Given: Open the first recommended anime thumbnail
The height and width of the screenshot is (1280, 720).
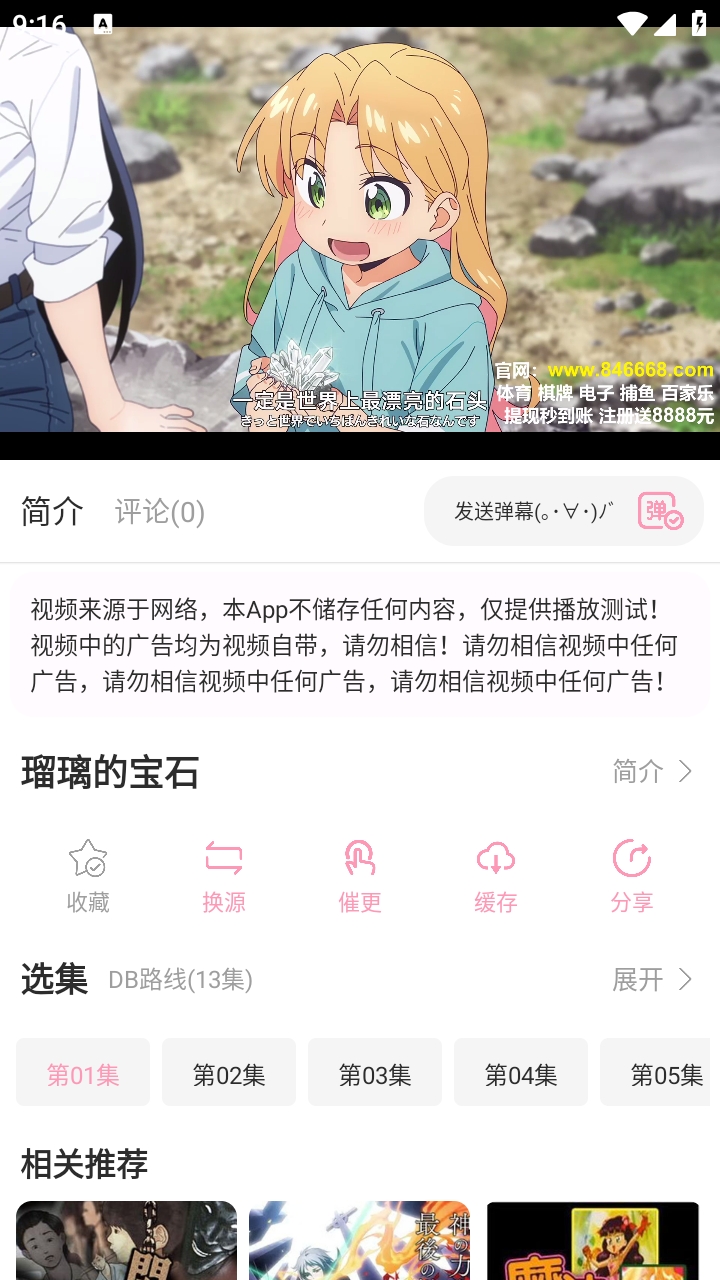Looking at the screenshot, I should [126, 1240].
